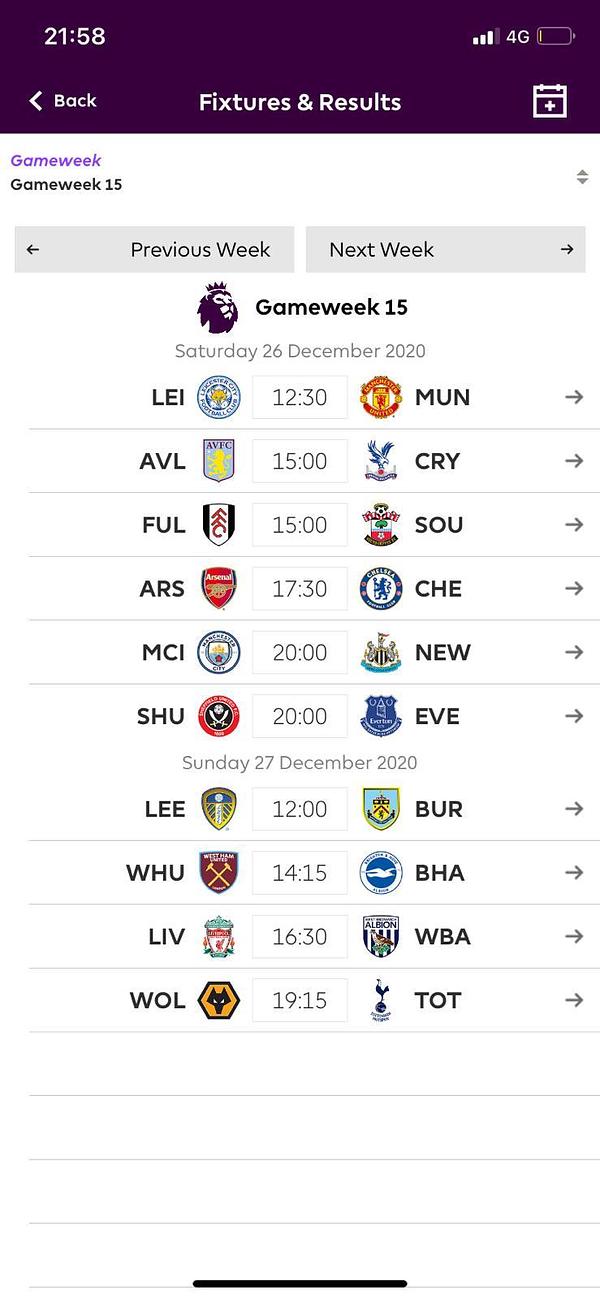This screenshot has width=600, height=1299.
Task: Open SHU vs EVE match details
Action: coord(300,716)
